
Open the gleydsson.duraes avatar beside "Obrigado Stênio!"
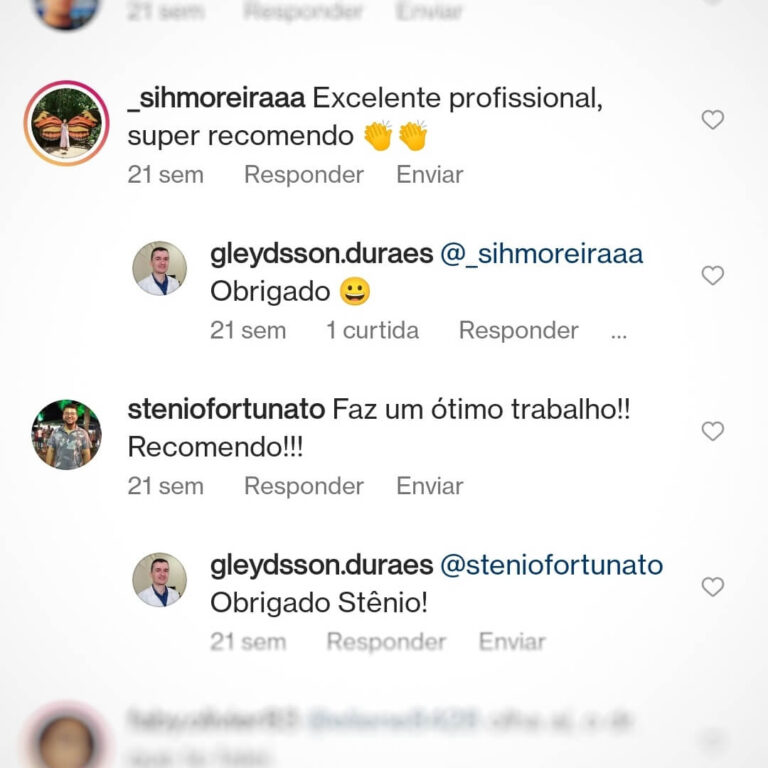(160, 580)
